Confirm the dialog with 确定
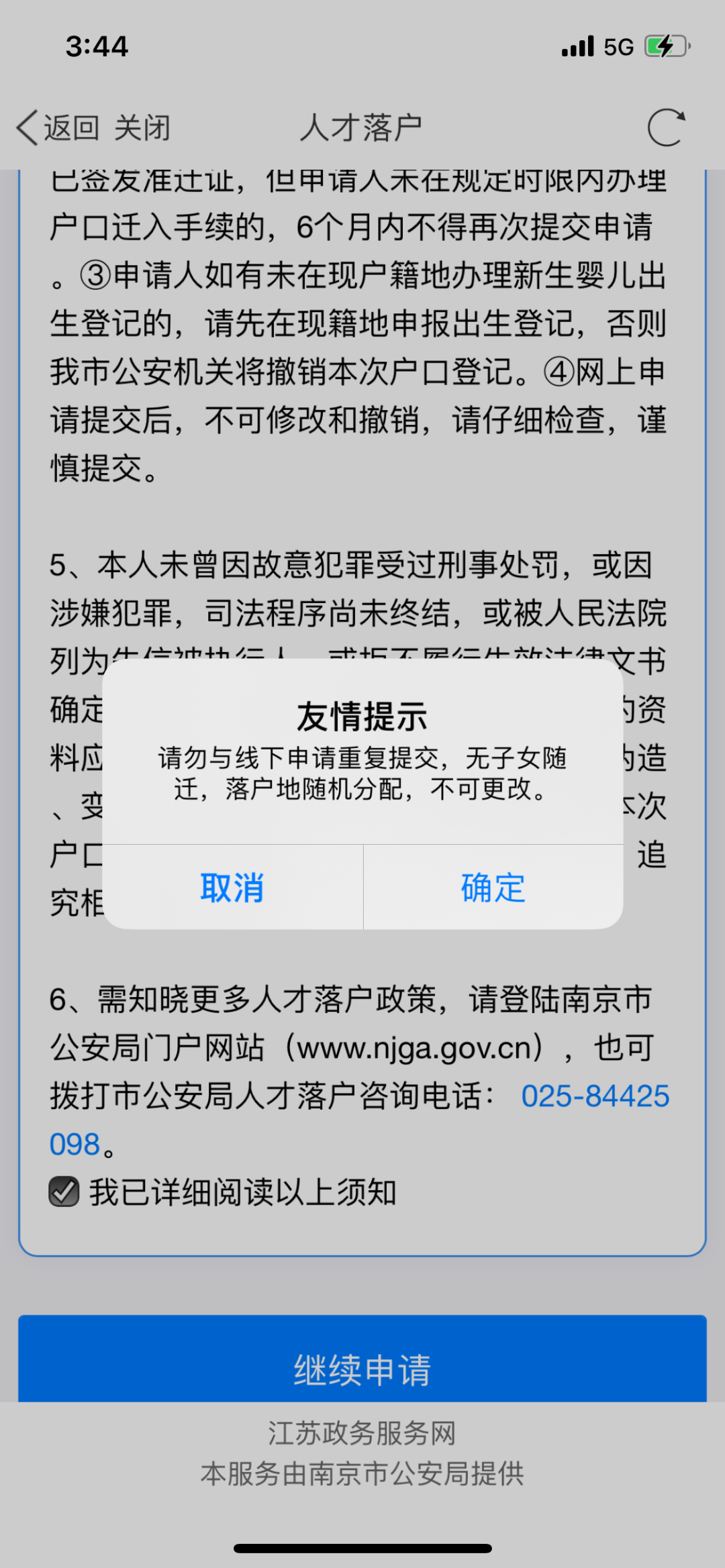Screen dimensions: 725x1568 (493, 887)
